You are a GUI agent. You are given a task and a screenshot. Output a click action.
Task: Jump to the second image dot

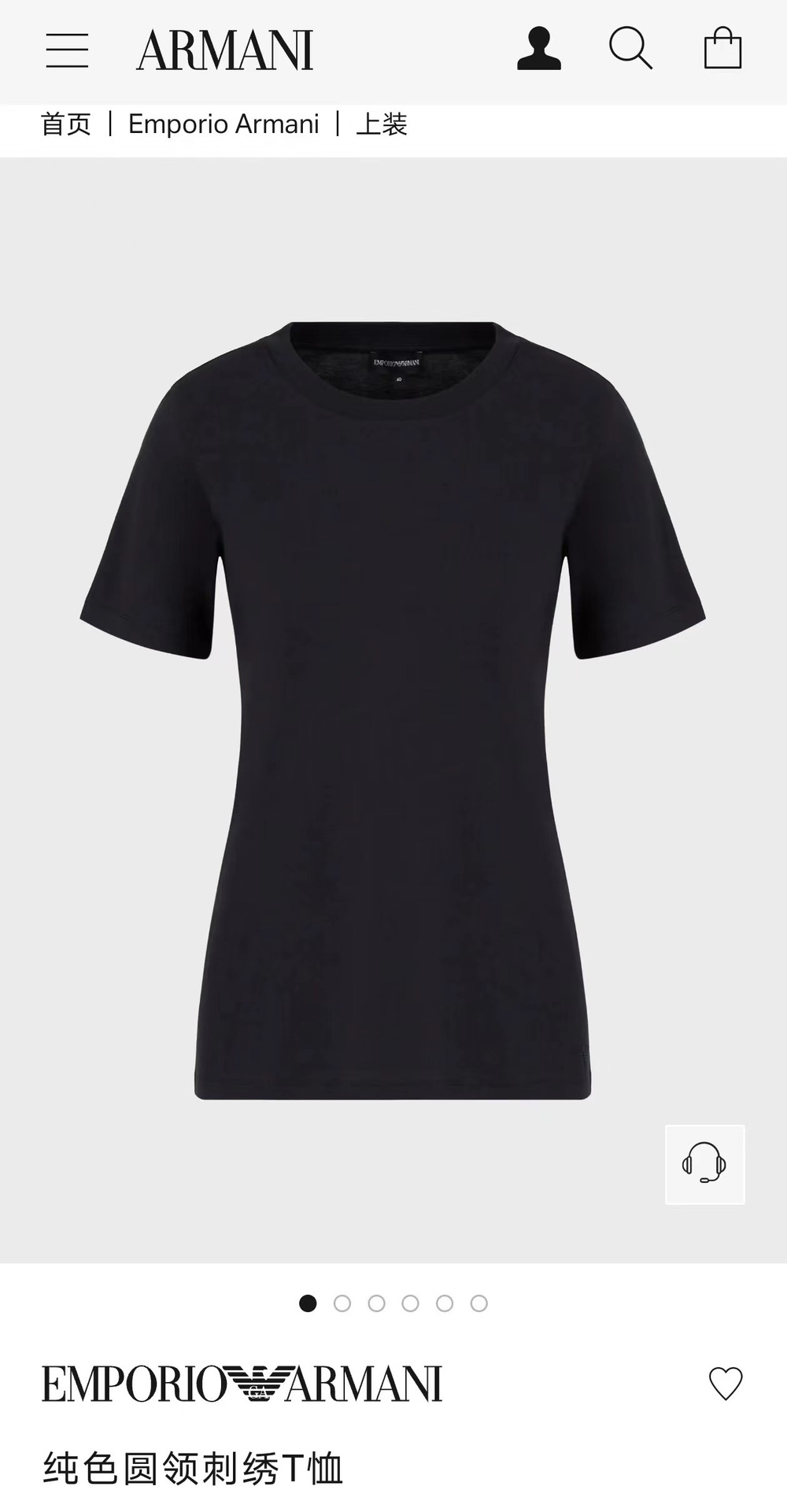(x=342, y=1303)
